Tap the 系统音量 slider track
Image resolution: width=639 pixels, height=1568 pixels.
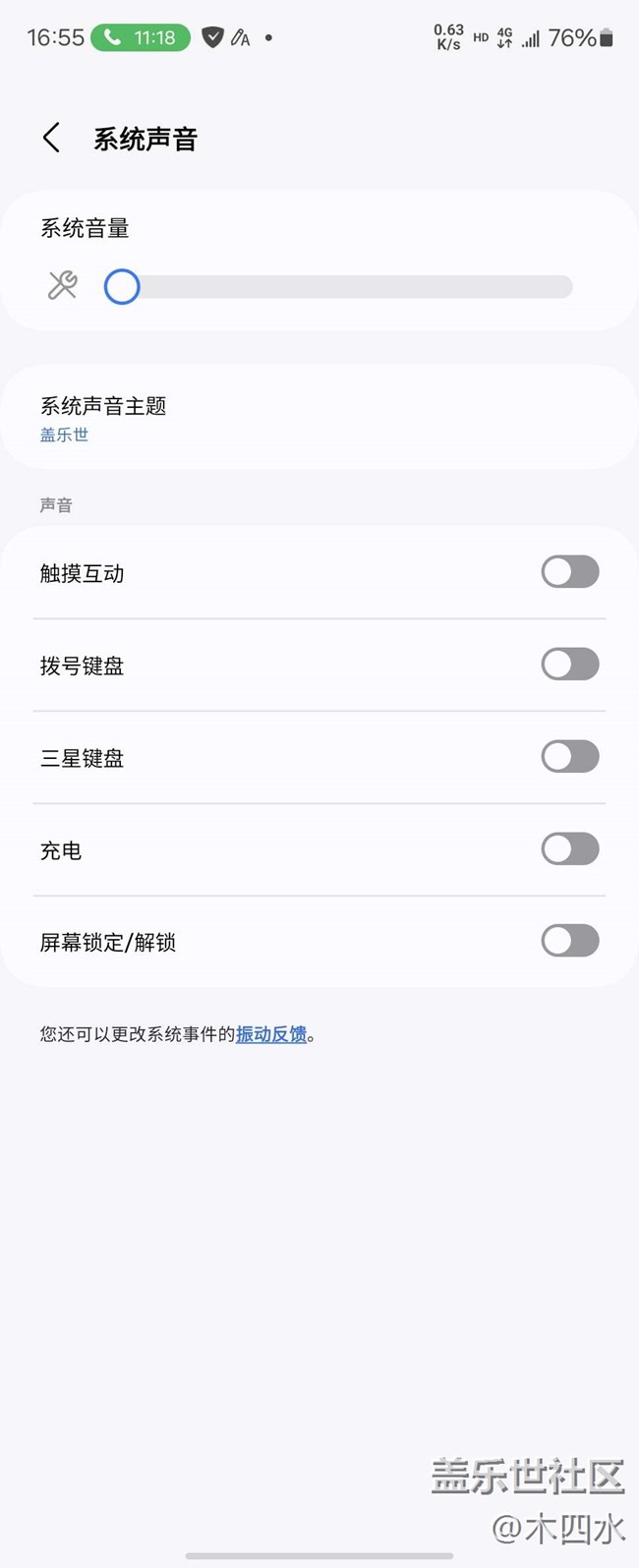coord(339,287)
